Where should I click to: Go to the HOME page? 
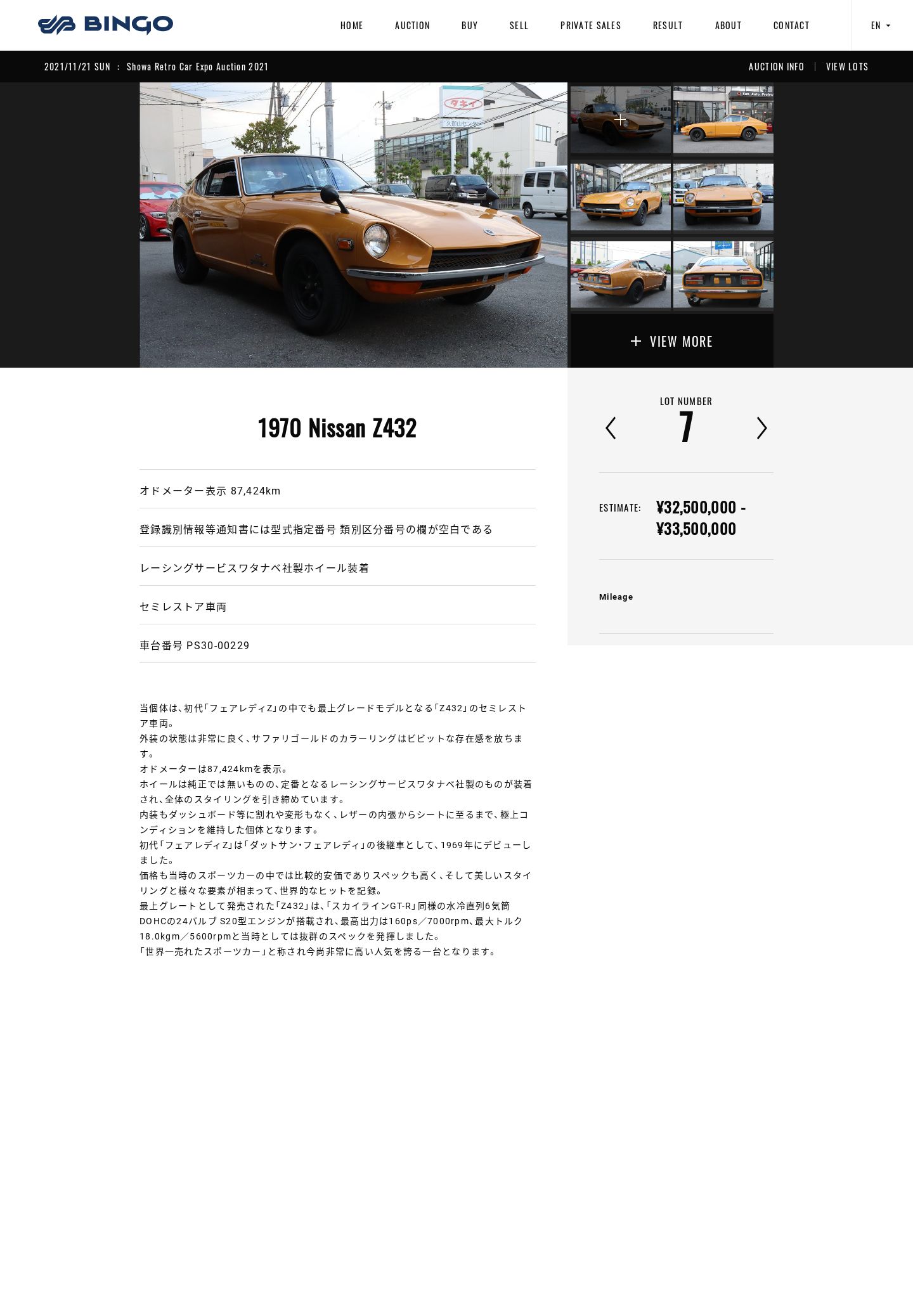coord(351,25)
